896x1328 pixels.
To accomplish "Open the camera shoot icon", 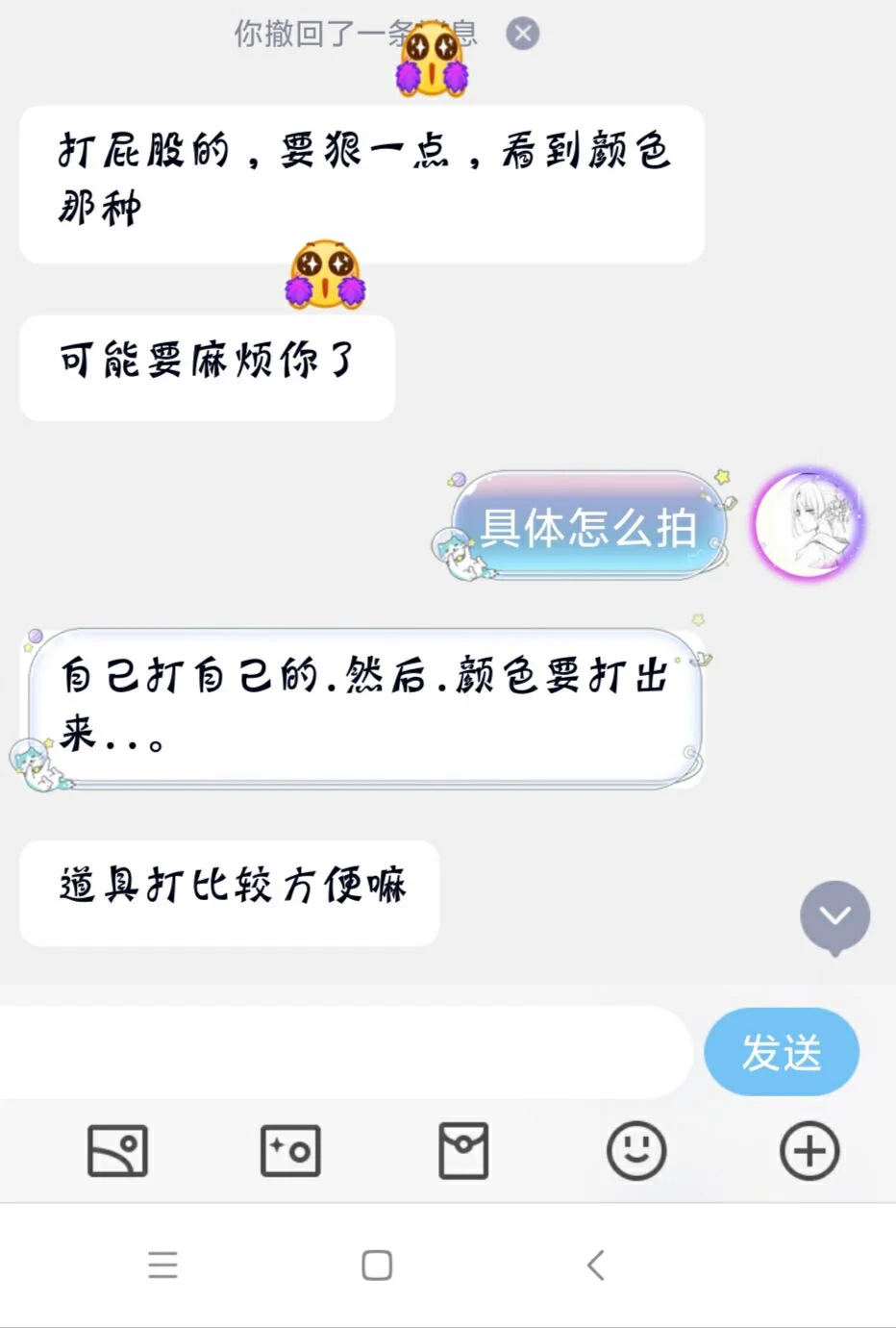I will [290, 1150].
